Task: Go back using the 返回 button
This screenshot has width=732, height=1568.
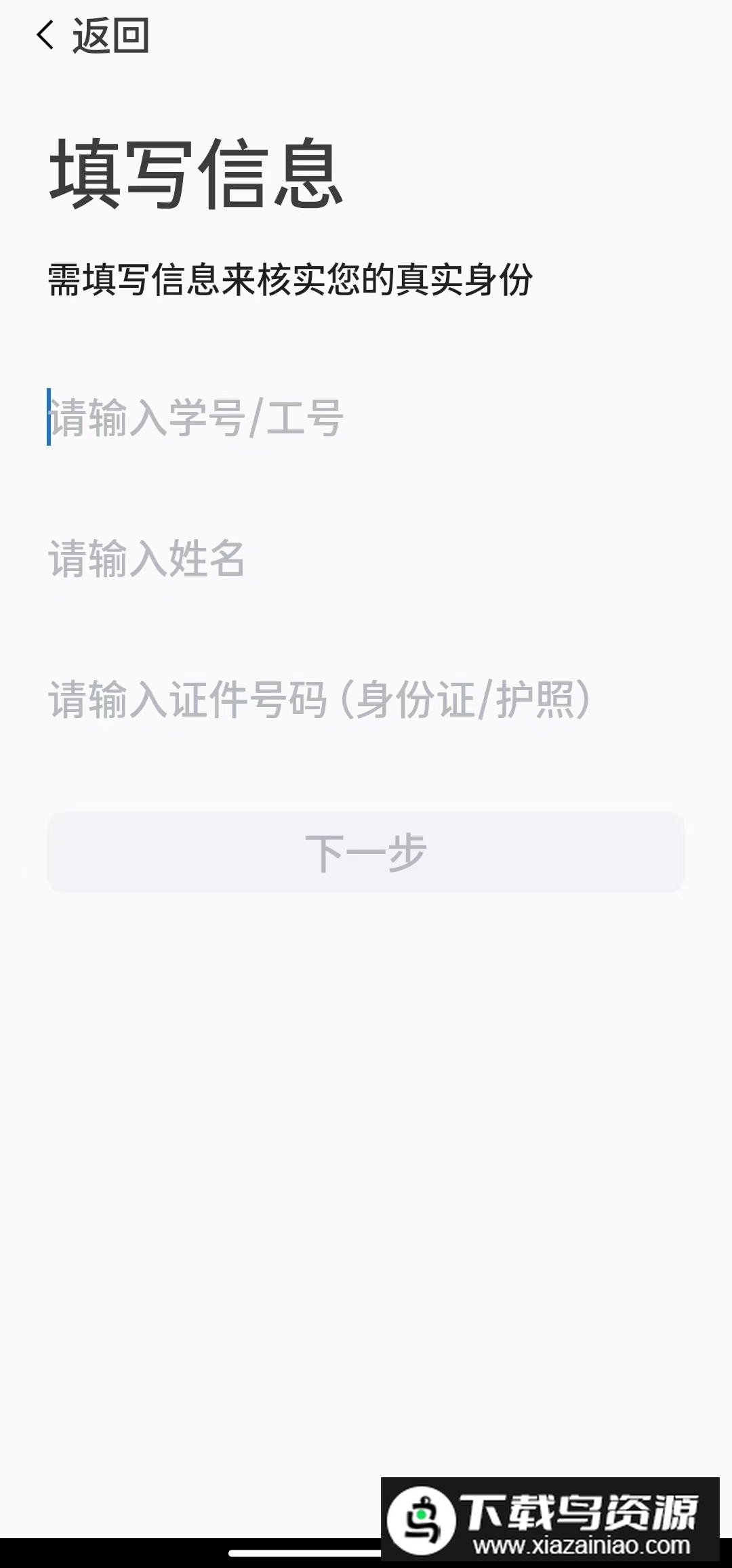Action: tap(92, 36)
